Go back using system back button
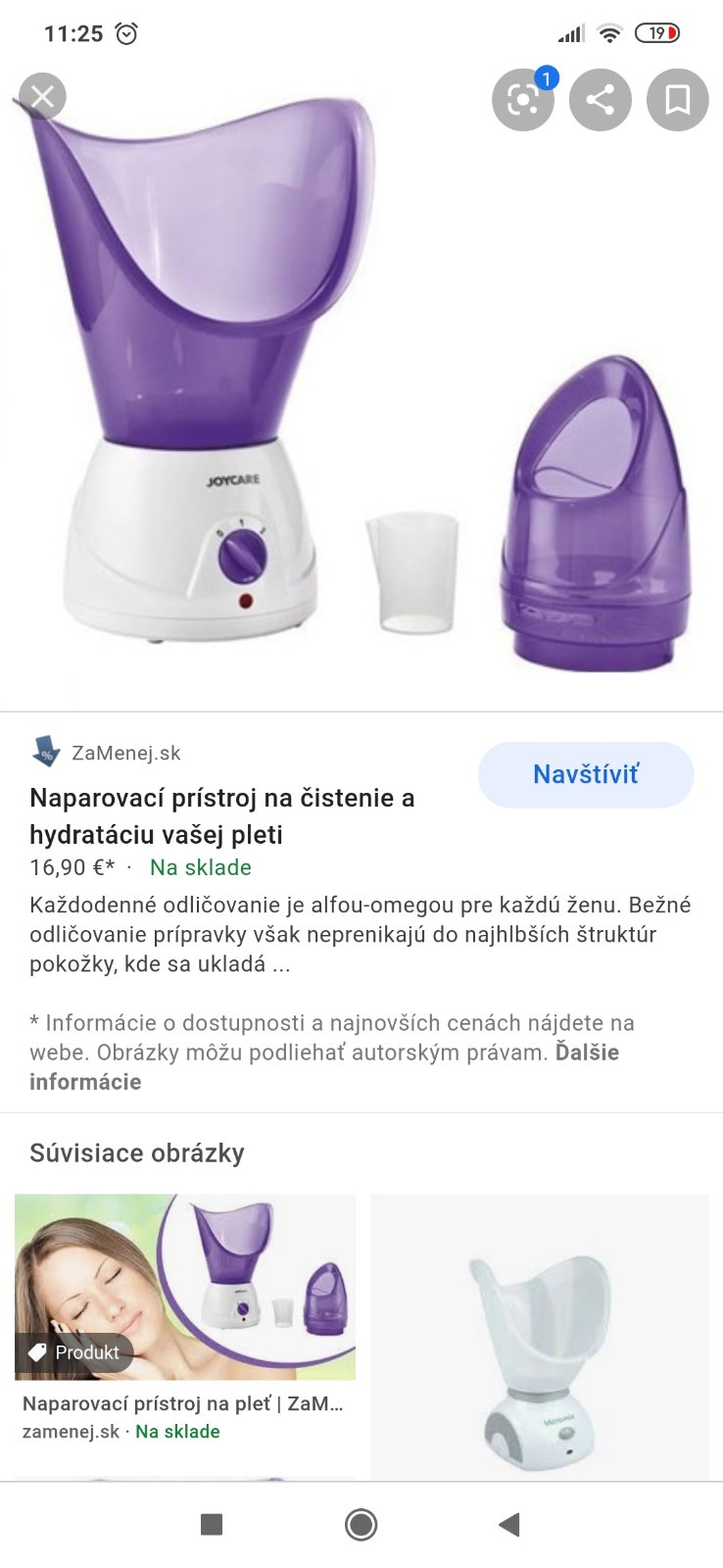Viewport: 723px width, 1568px height. click(508, 1524)
